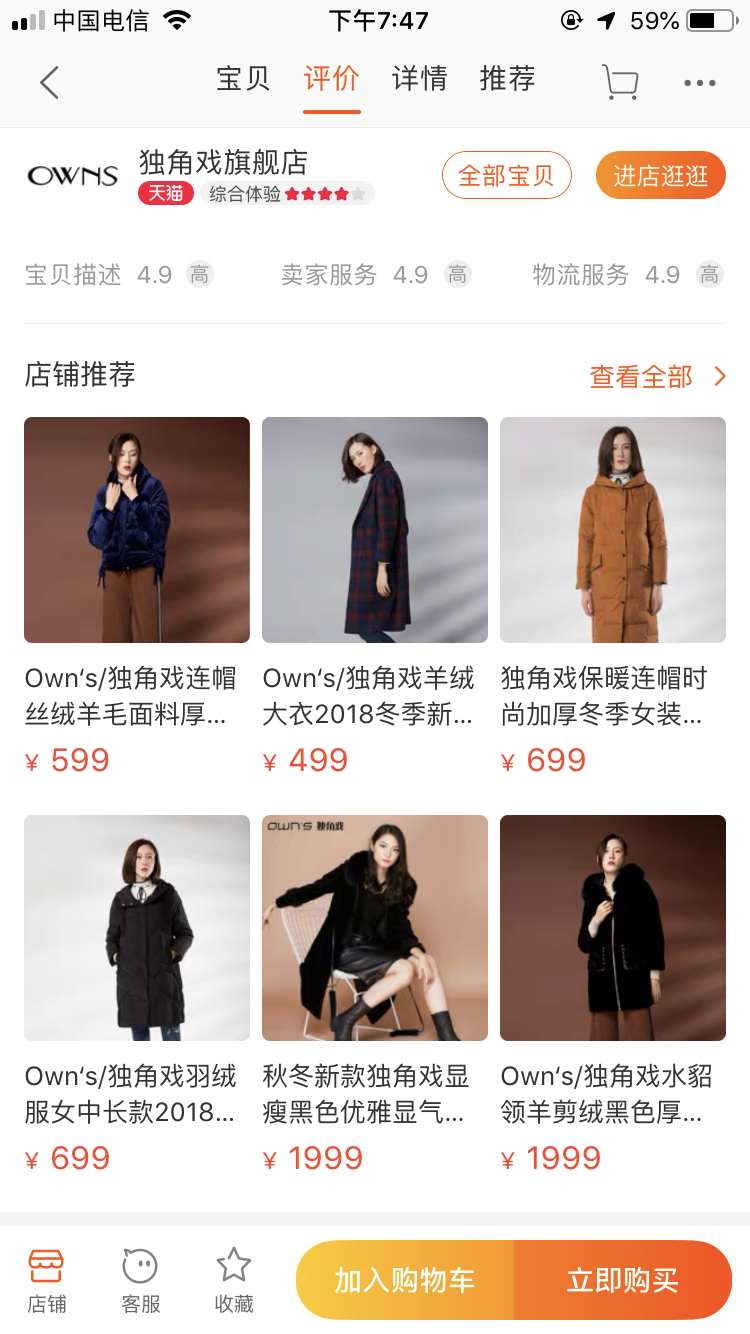Screen dimensions: 750x1334
Task: Contact 客服 customer service
Action: point(140,1281)
